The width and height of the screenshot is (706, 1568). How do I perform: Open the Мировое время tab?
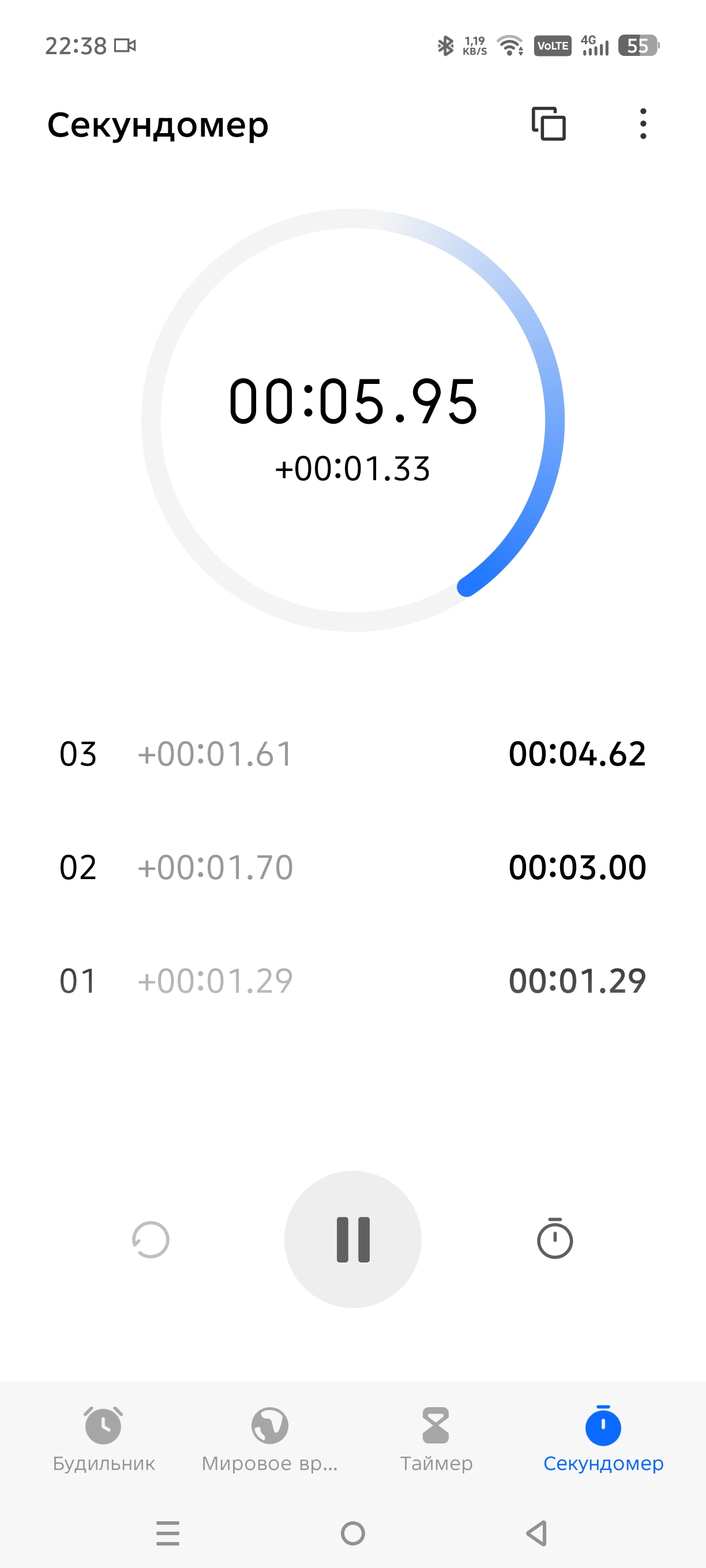[269, 1439]
